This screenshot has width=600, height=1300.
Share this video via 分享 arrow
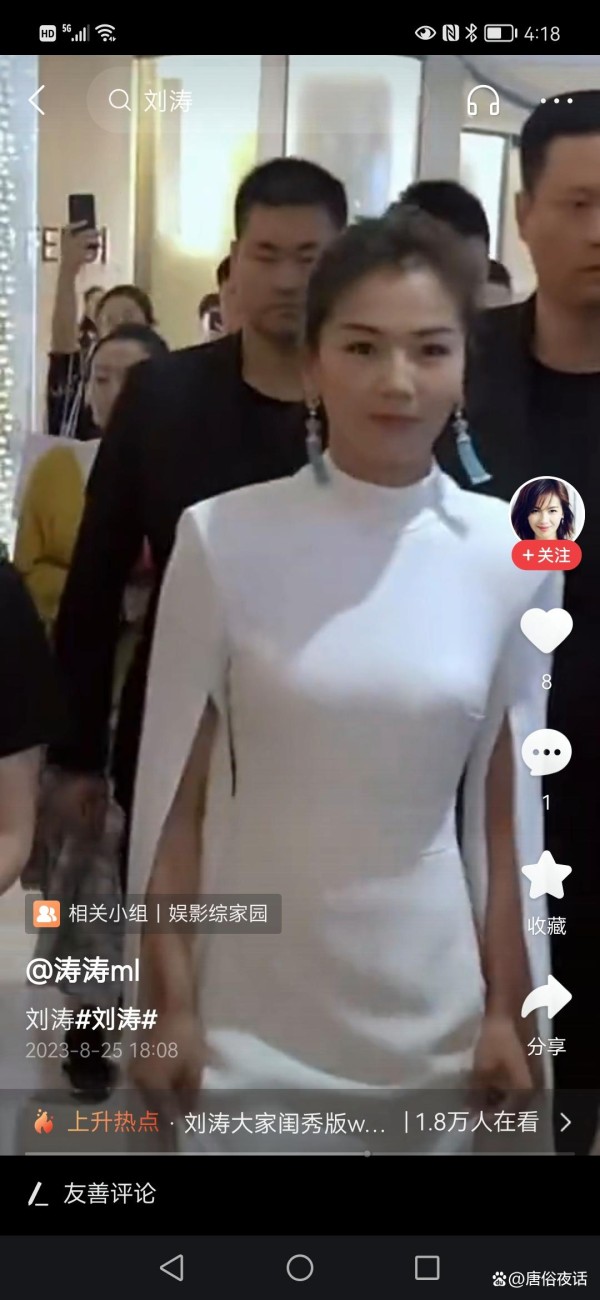[546, 998]
